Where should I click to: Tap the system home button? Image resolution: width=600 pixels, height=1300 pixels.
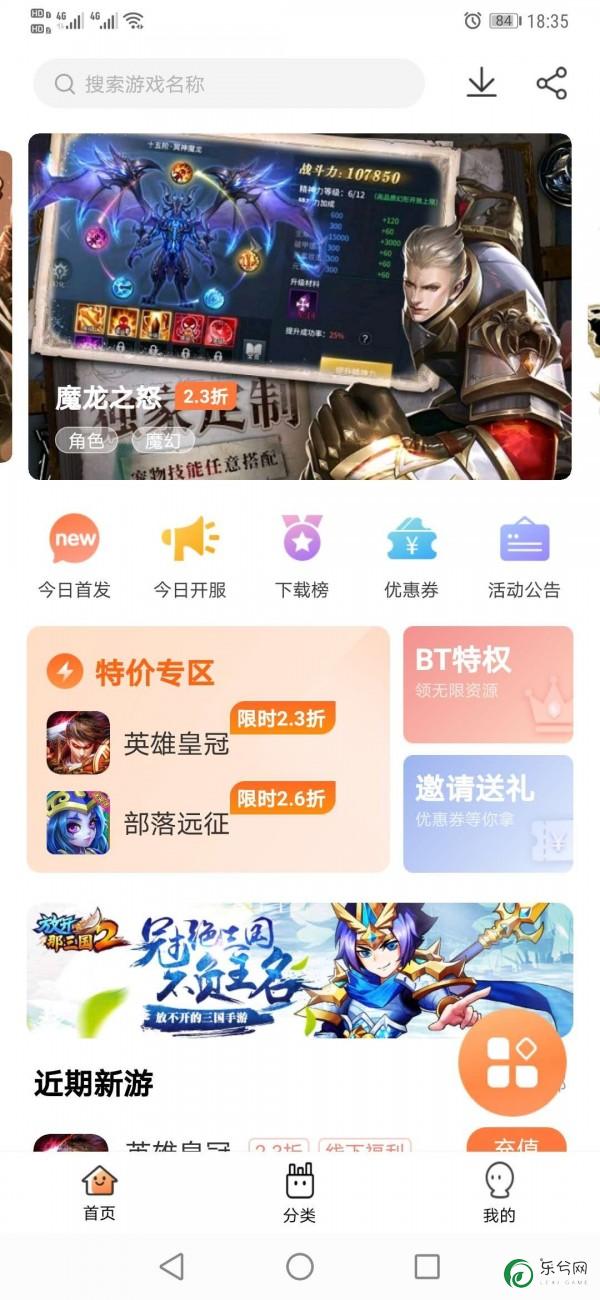coord(300,1267)
